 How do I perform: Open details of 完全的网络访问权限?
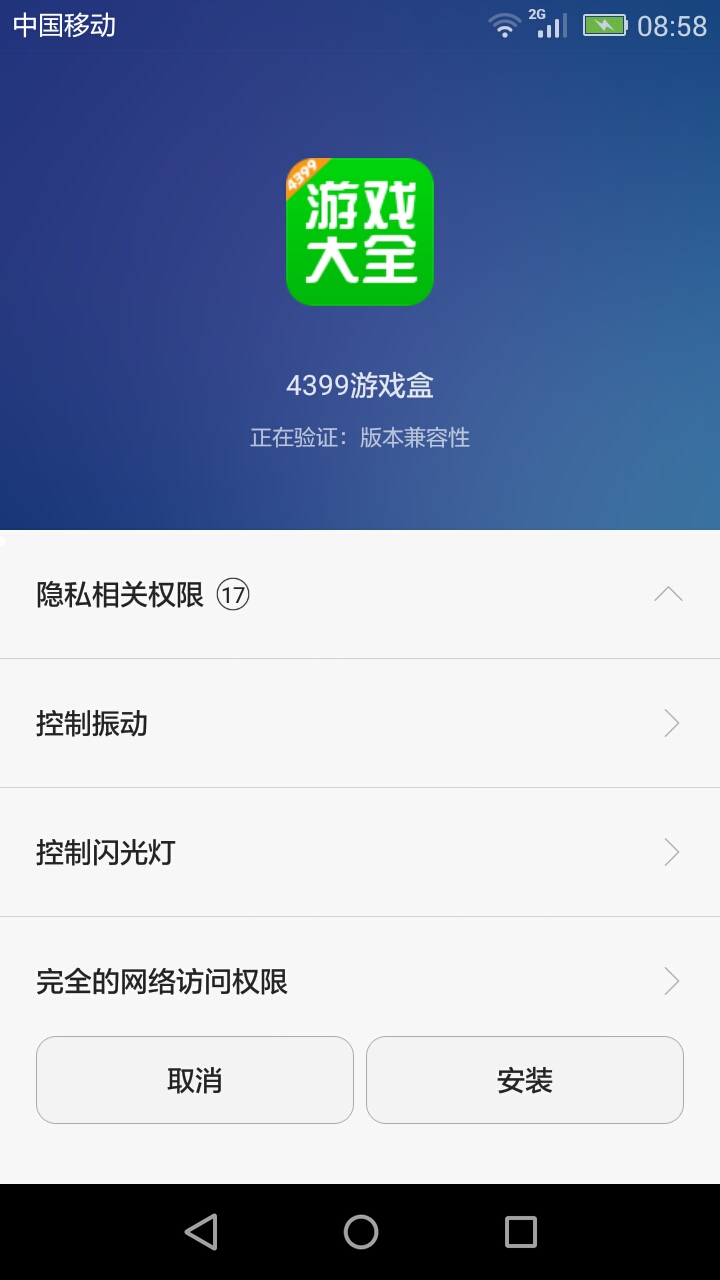(670, 981)
